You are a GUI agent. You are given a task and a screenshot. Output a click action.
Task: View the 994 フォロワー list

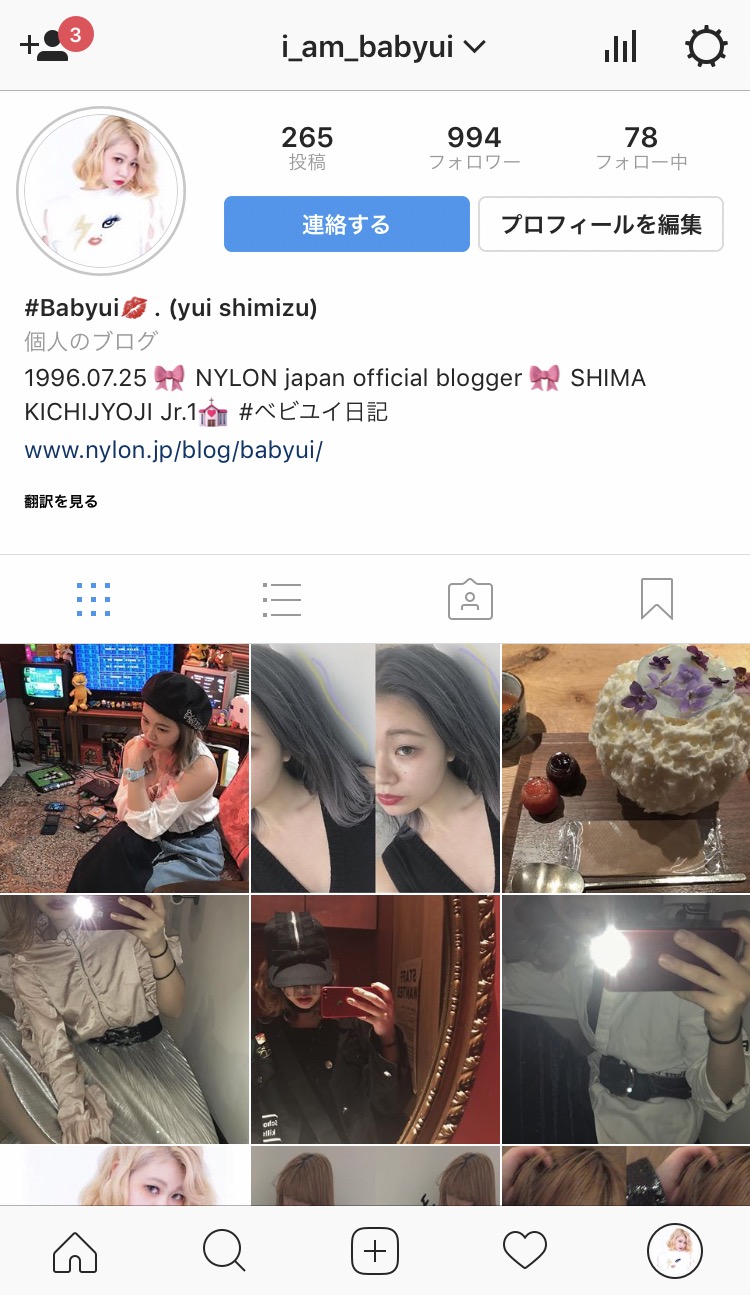pyautogui.click(x=474, y=147)
